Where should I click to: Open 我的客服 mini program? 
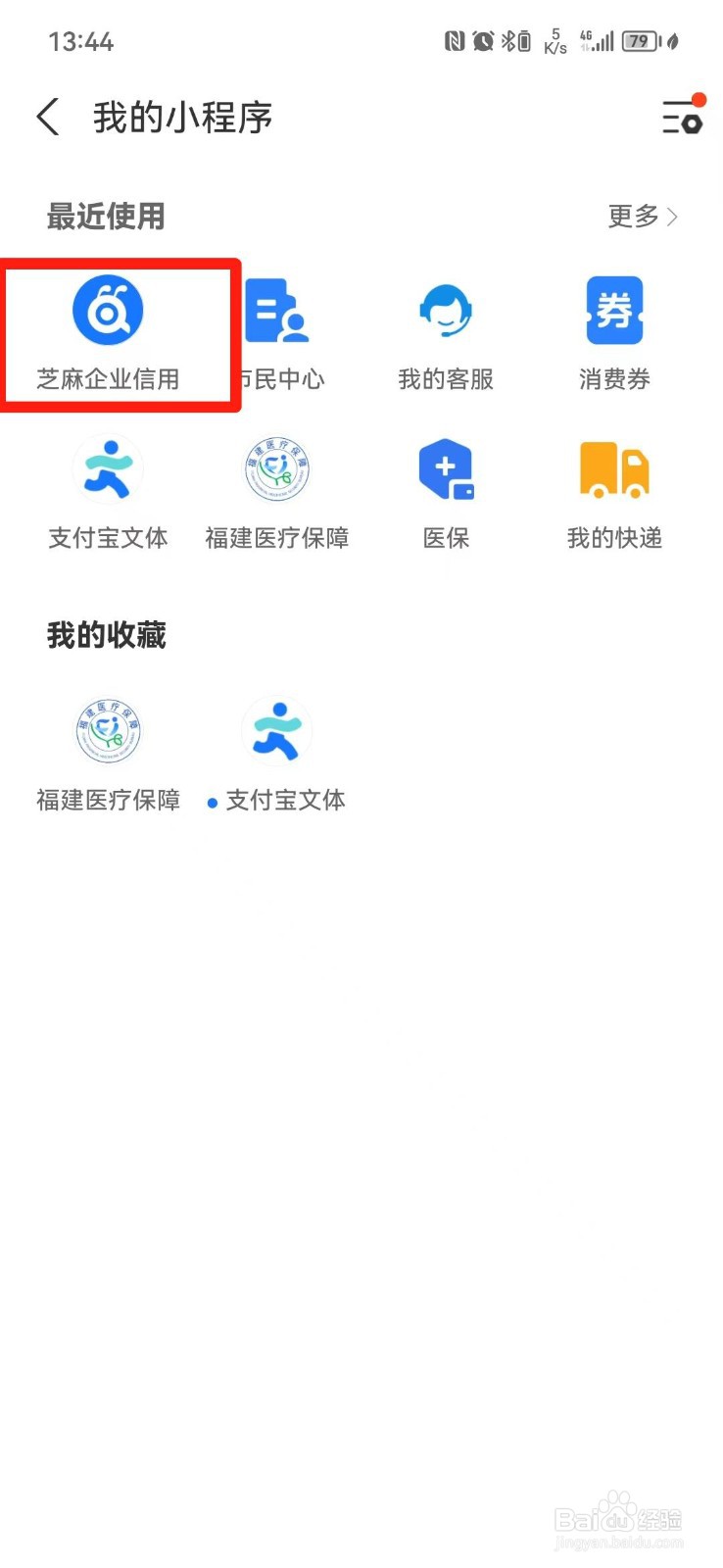pos(446,333)
